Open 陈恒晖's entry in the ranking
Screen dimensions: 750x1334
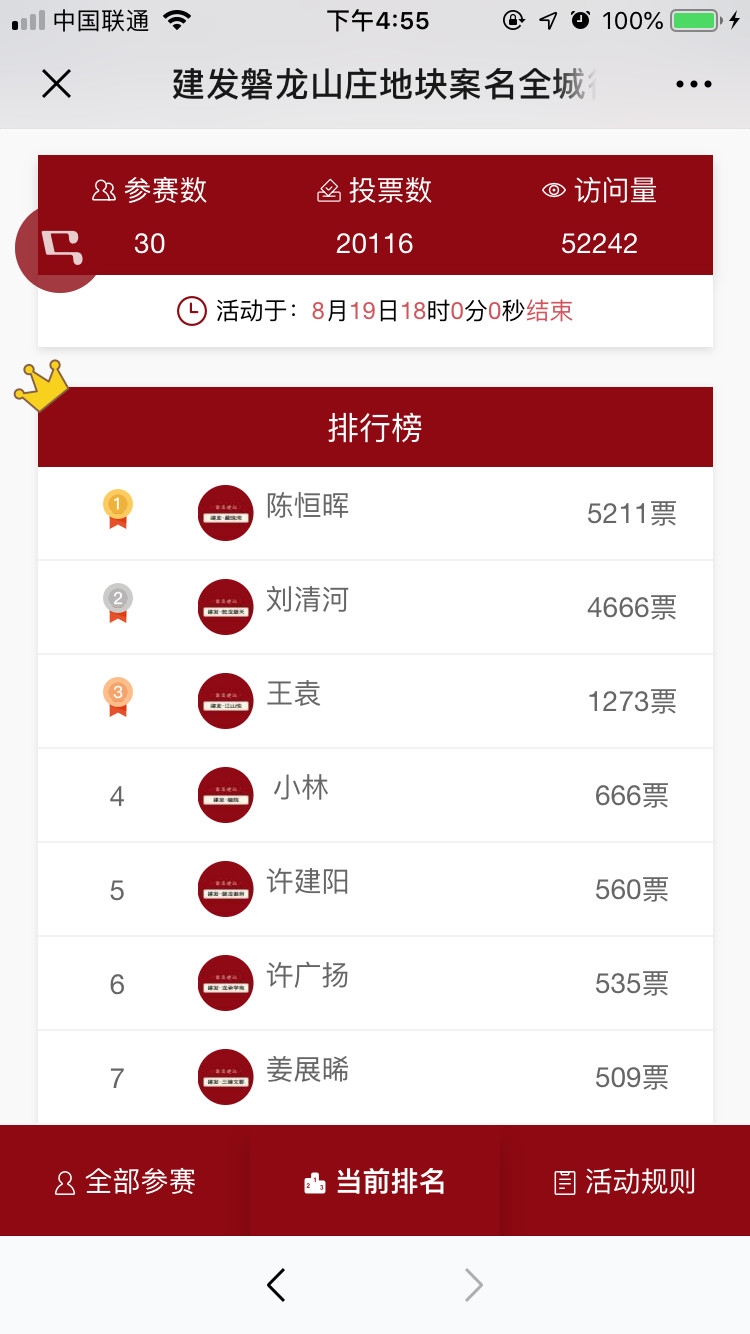[x=375, y=513]
